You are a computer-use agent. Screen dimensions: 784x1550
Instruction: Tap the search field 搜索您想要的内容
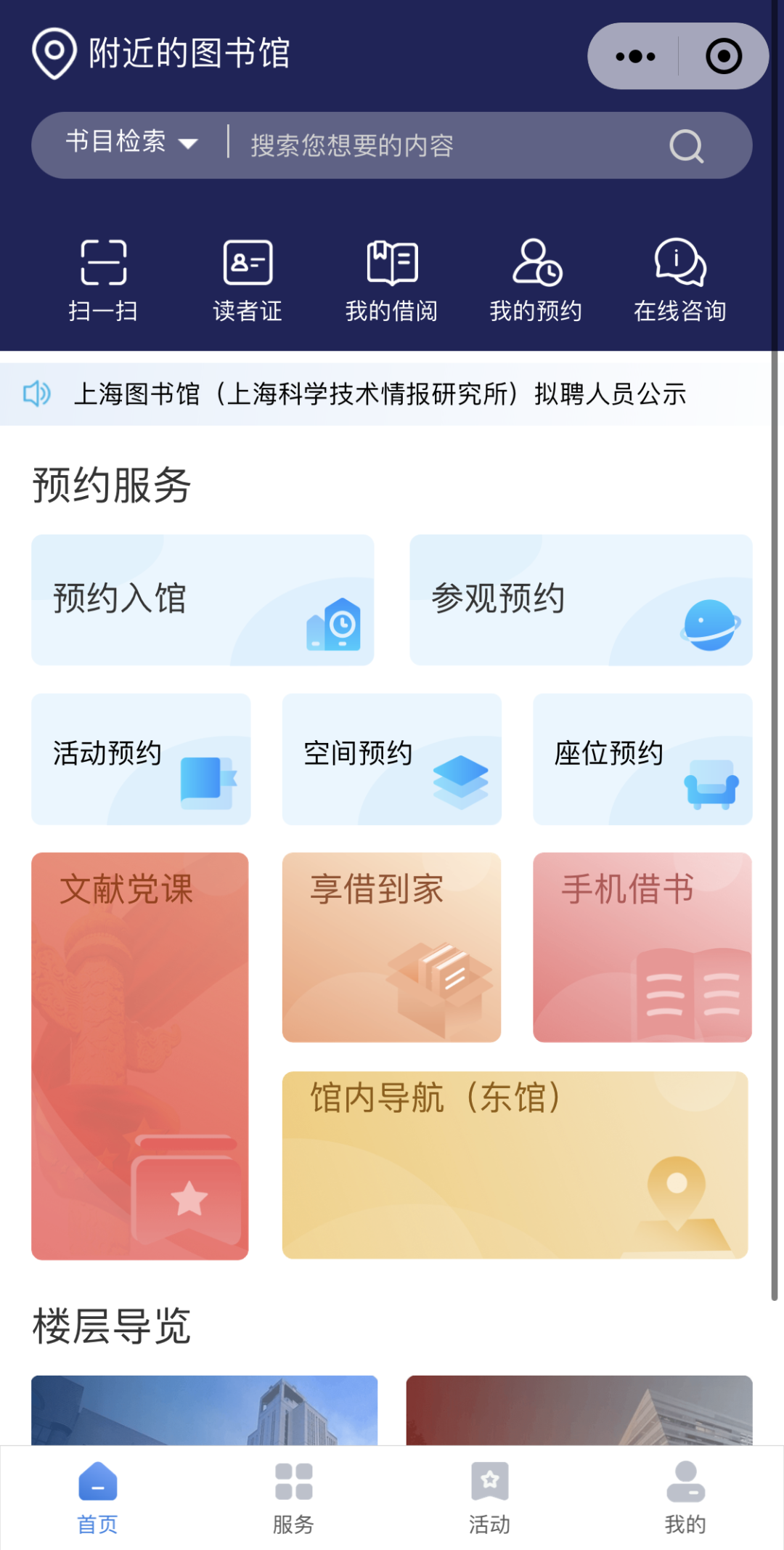(436, 145)
